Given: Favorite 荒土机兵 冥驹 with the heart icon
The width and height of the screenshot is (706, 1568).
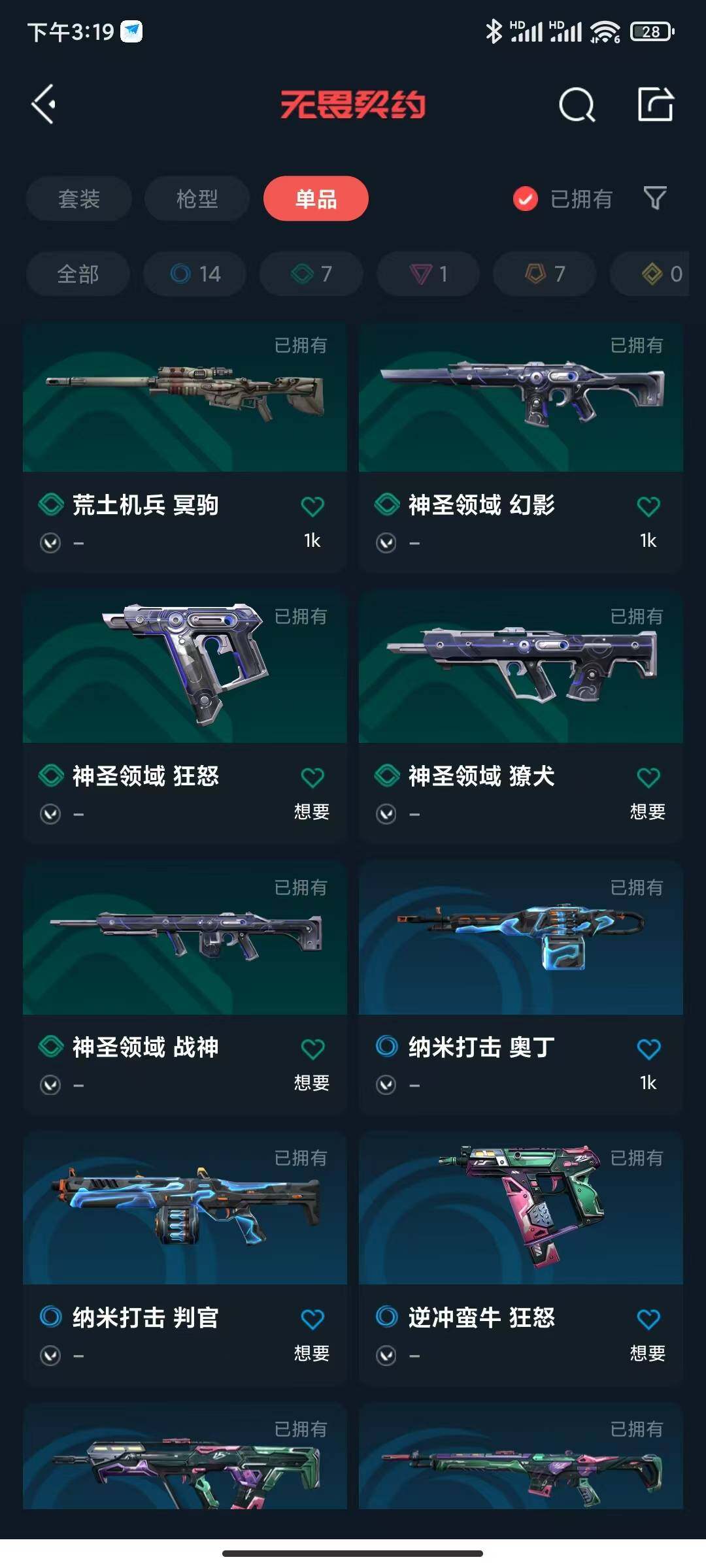Looking at the screenshot, I should [x=312, y=506].
